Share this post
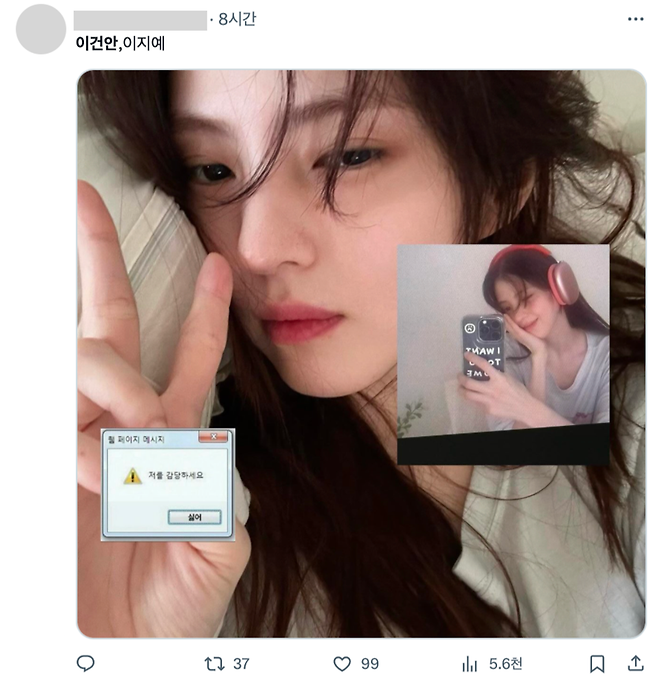The width and height of the screenshot is (658, 683). (x=635, y=664)
